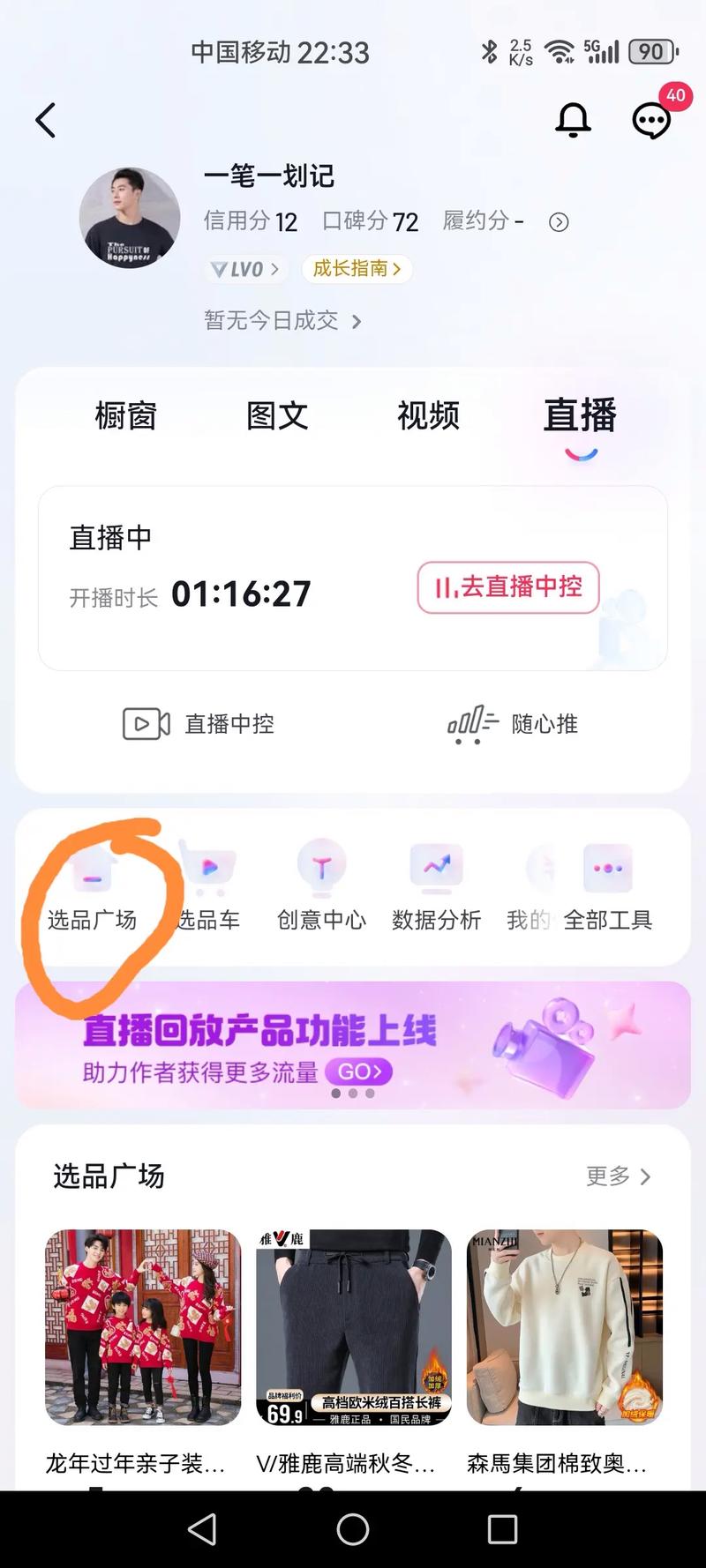The image size is (706, 1568).
Task: Tap the 去直播中控 button
Action: 508,587
